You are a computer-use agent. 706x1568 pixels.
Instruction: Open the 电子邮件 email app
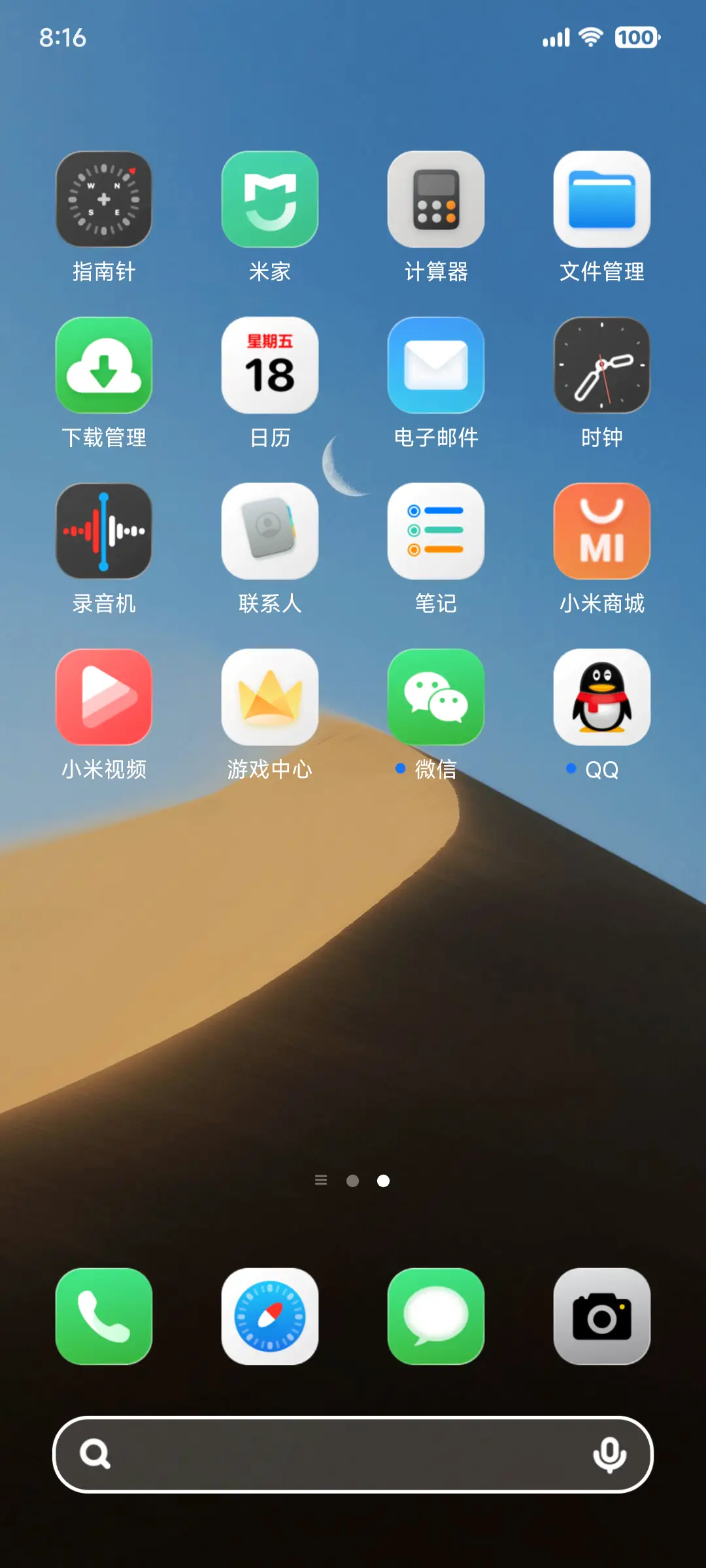point(436,366)
